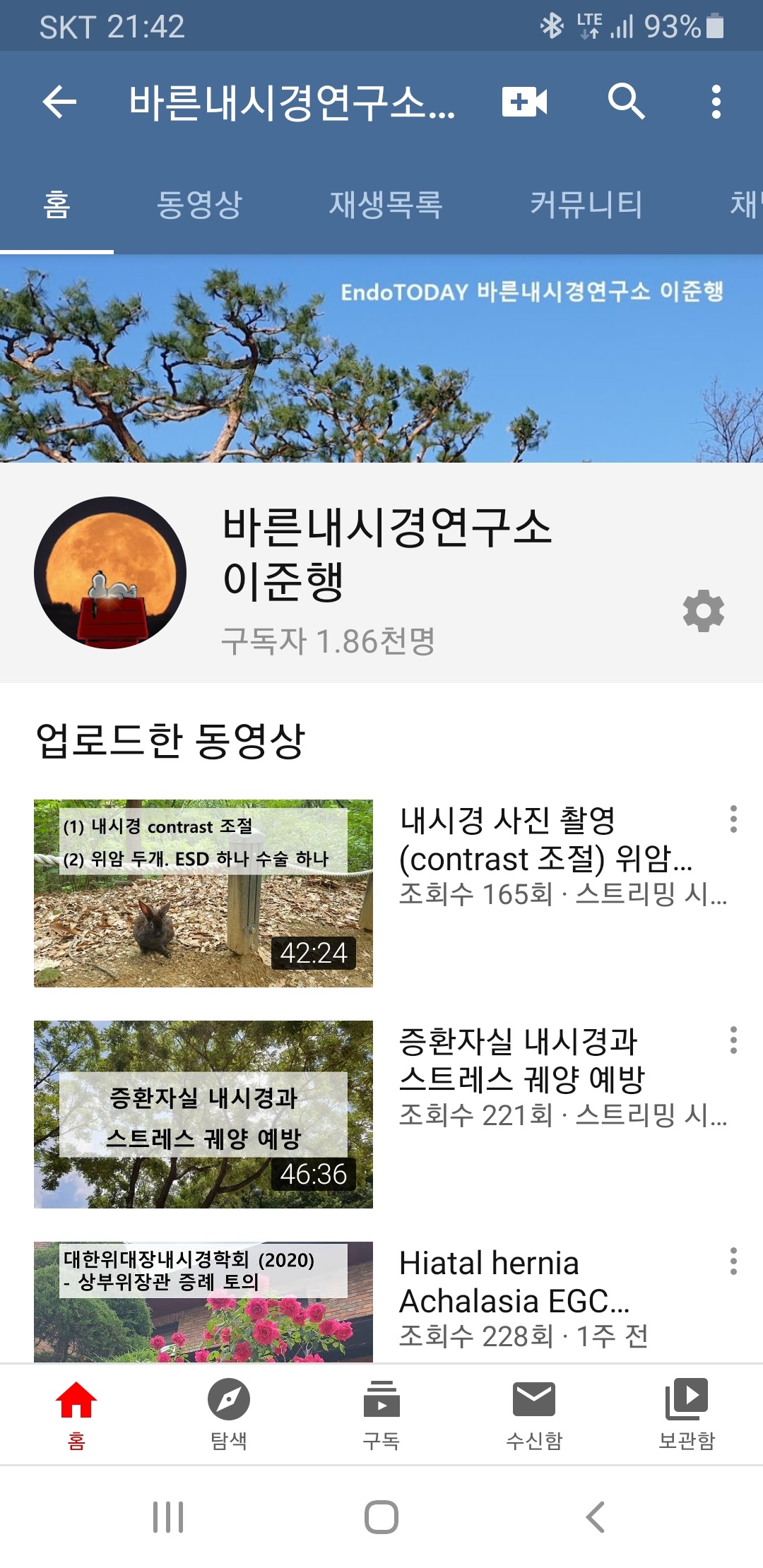Open search with the magnifier icon
This screenshot has width=763, height=1568.
click(x=626, y=102)
